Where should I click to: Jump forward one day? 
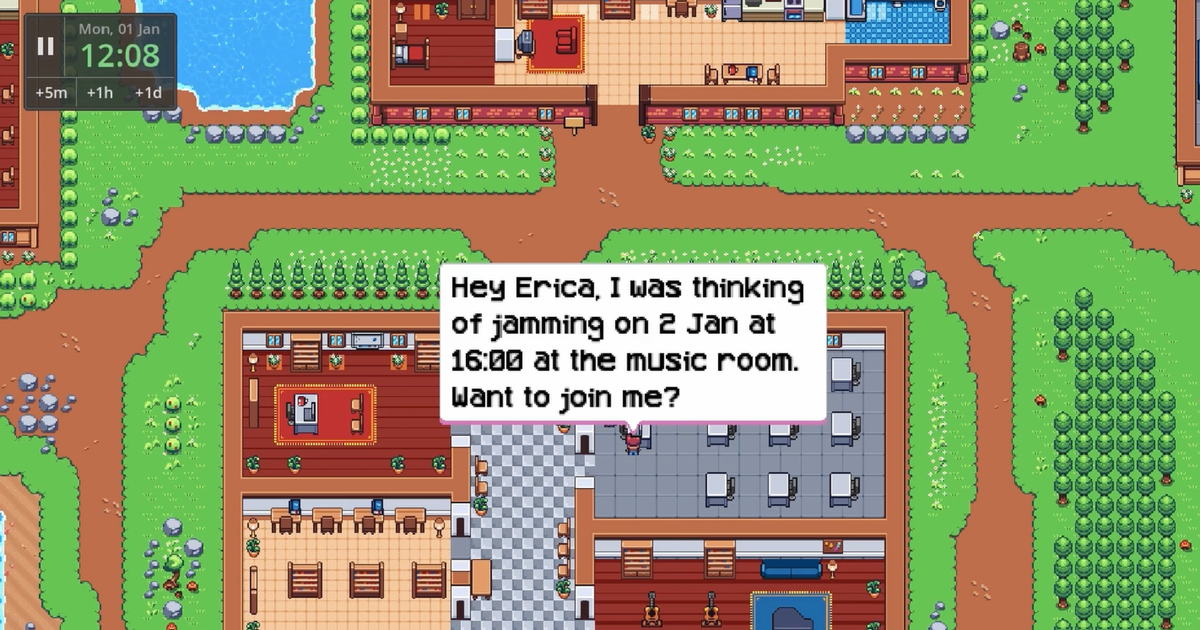tap(148, 93)
